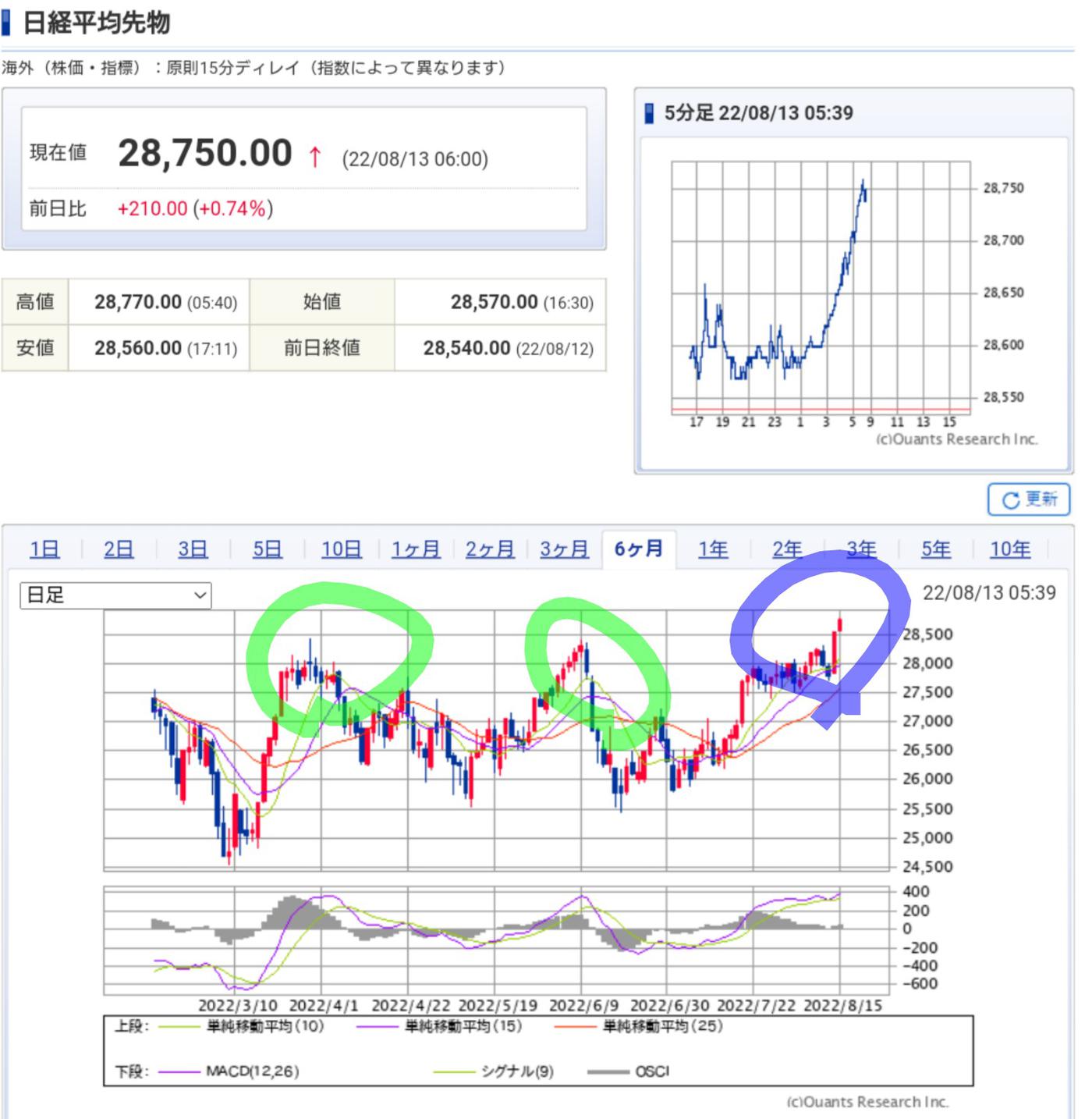The image size is (1092, 1119).
Task: Select the 10日 chart range
Action: pos(342,549)
